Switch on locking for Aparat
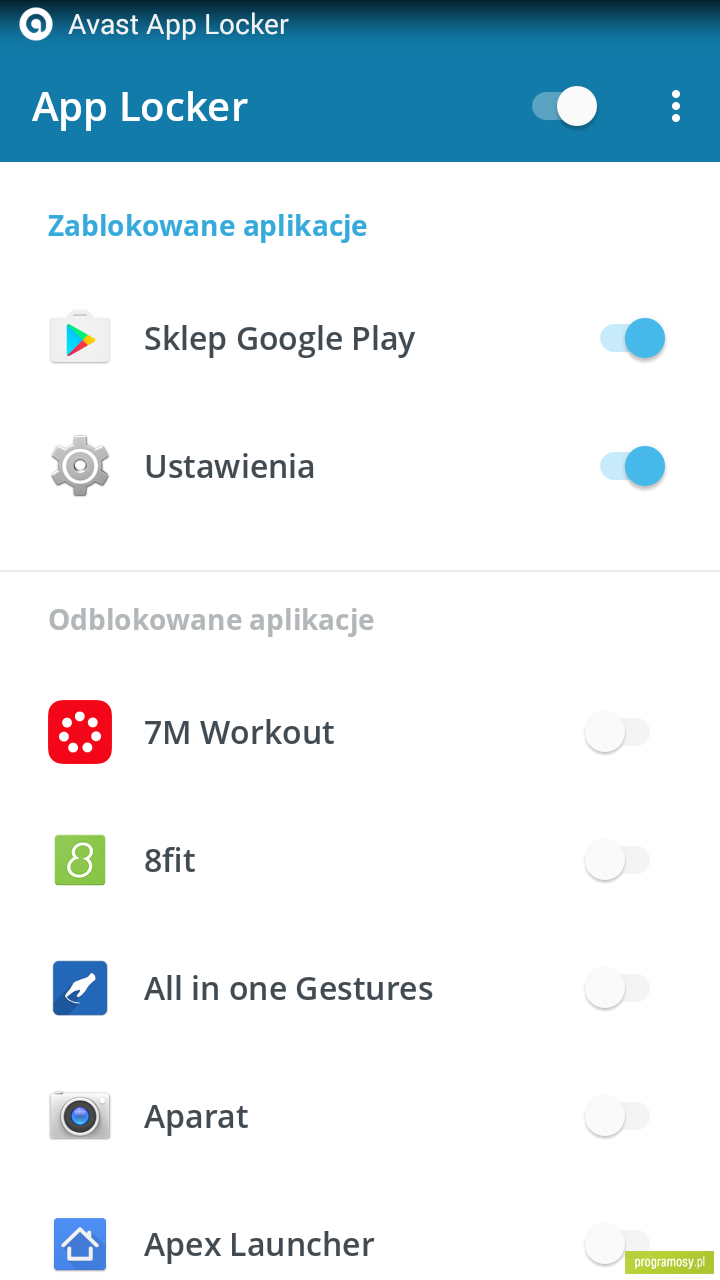720x1280 pixels. pyautogui.click(x=617, y=1116)
